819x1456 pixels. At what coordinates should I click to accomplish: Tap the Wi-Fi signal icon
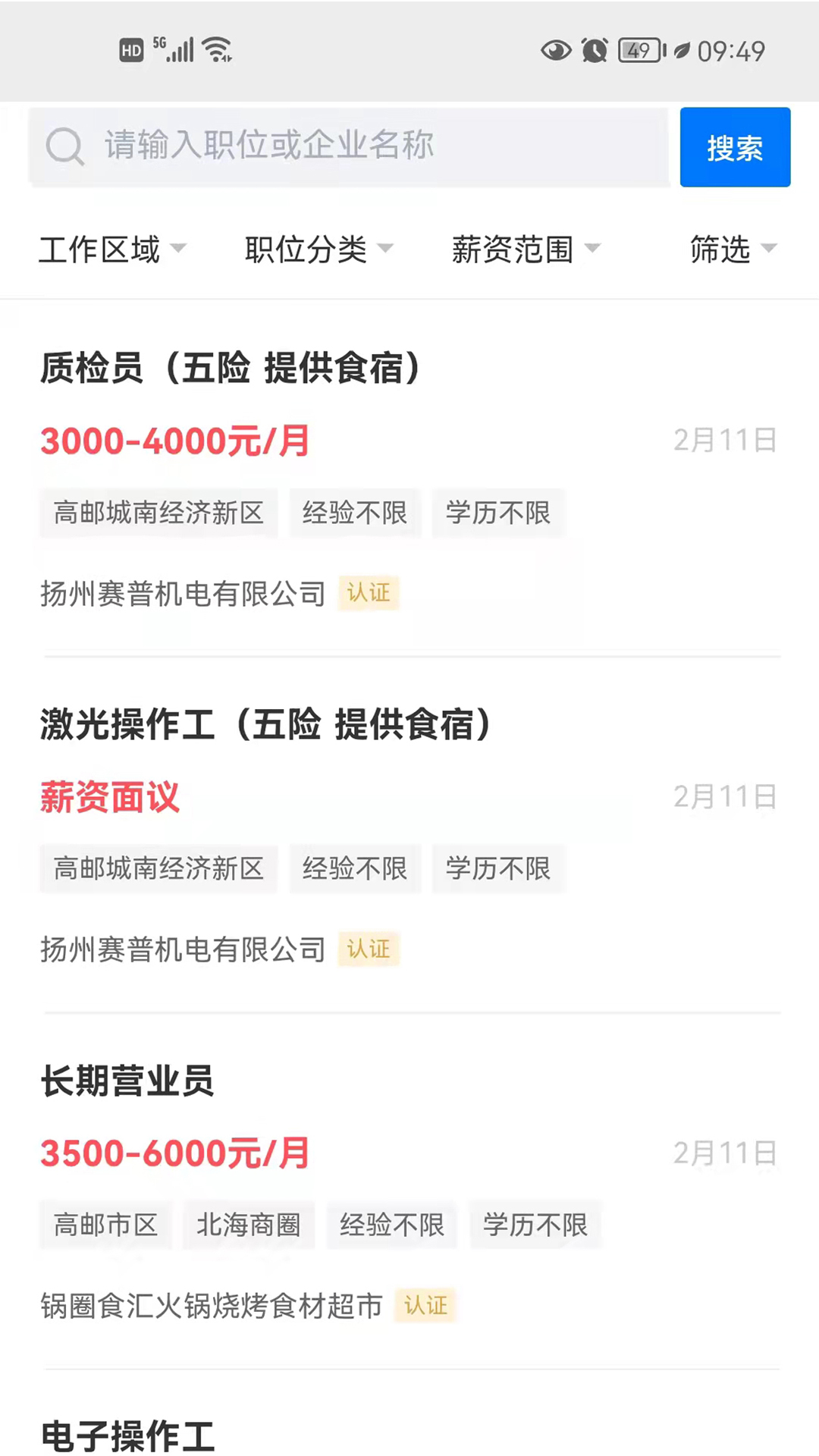[x=216, y=49]
